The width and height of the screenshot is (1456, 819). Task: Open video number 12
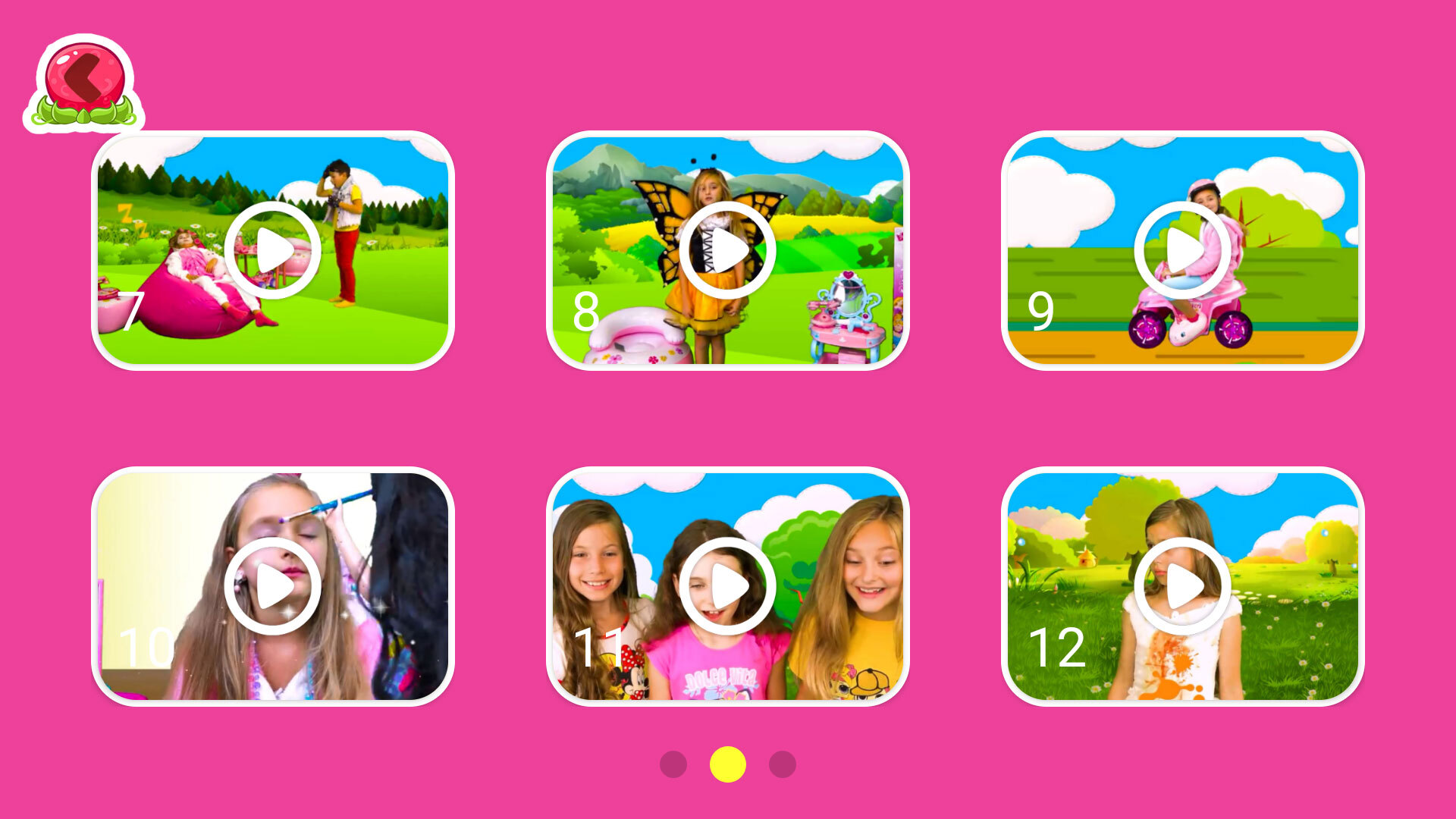1182,586
